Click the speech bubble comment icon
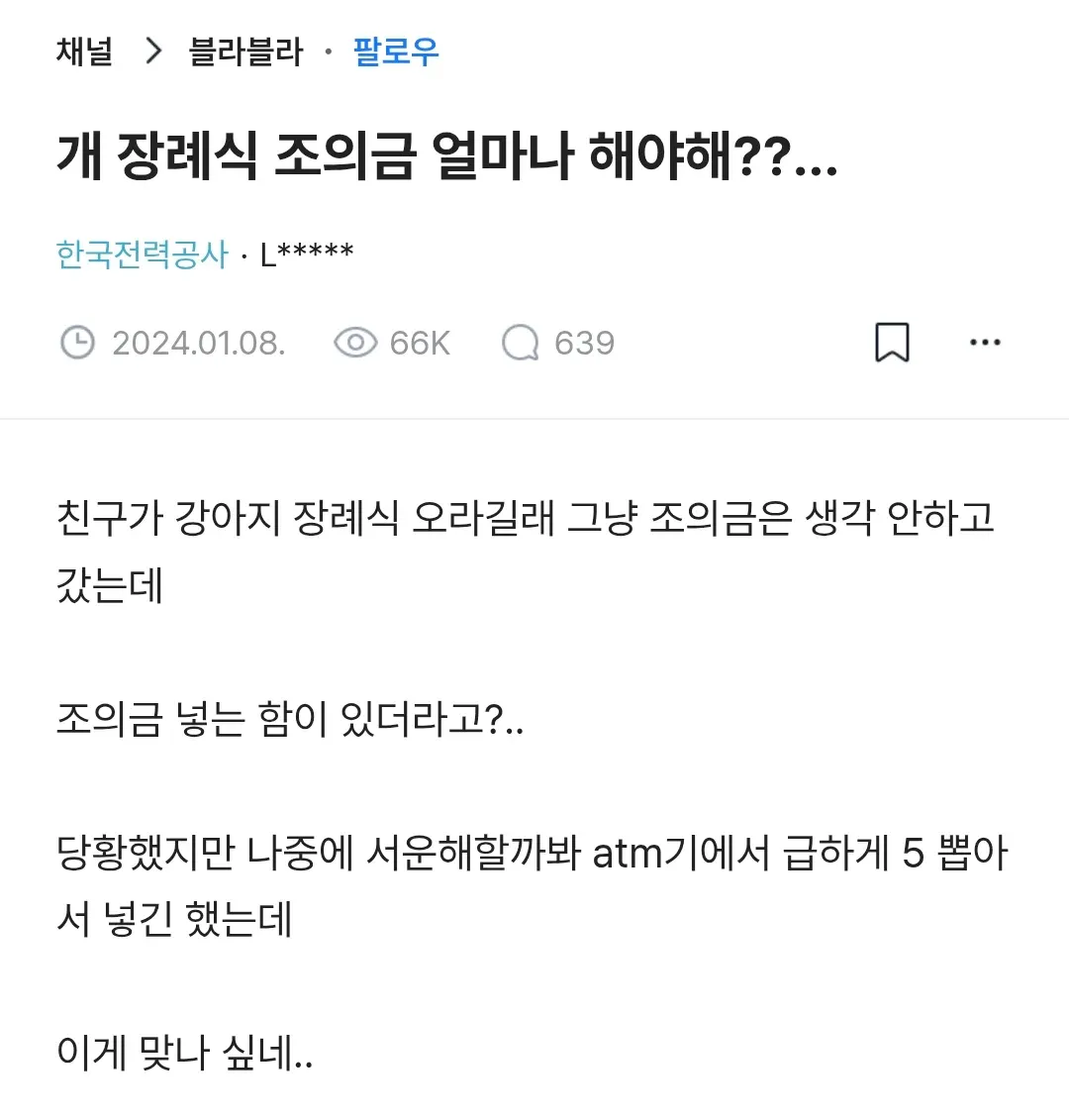The image size is (1069, 1120). click(523, 342)
